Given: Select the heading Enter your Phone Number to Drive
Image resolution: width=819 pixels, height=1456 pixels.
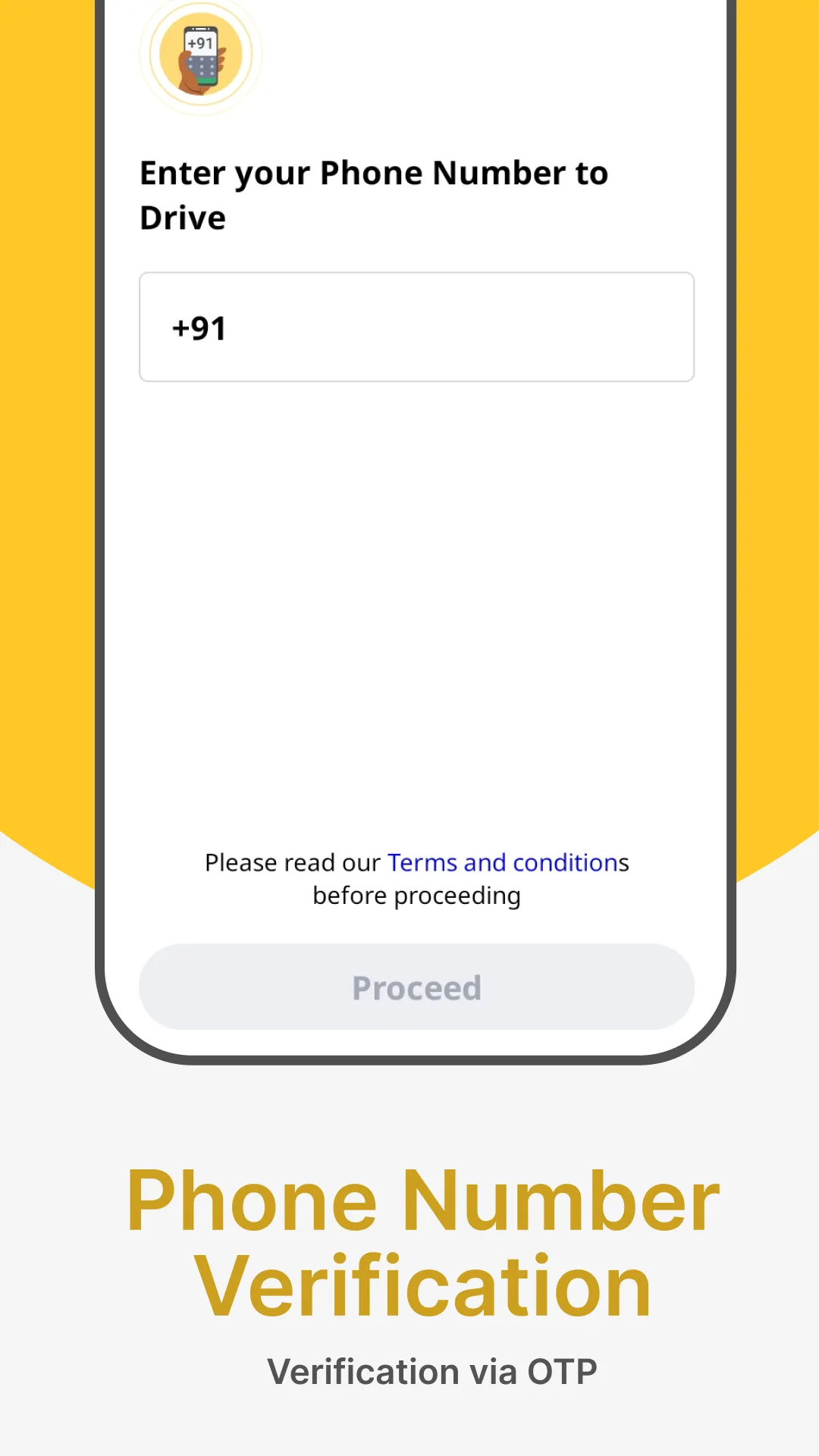Looking at the screenshot, I should (x=373, y=194).
